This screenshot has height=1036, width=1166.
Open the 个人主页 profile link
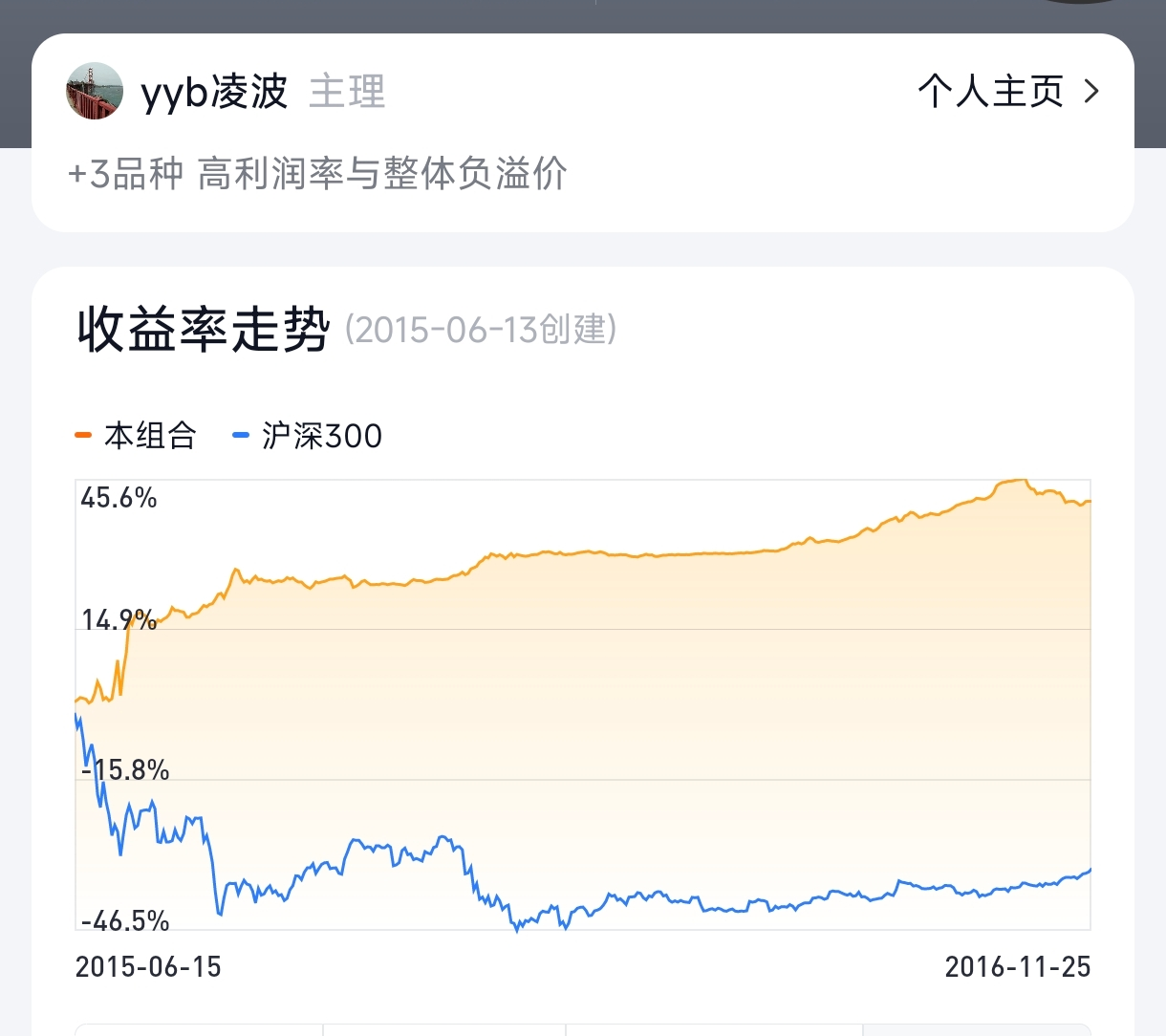(1008, 92)
